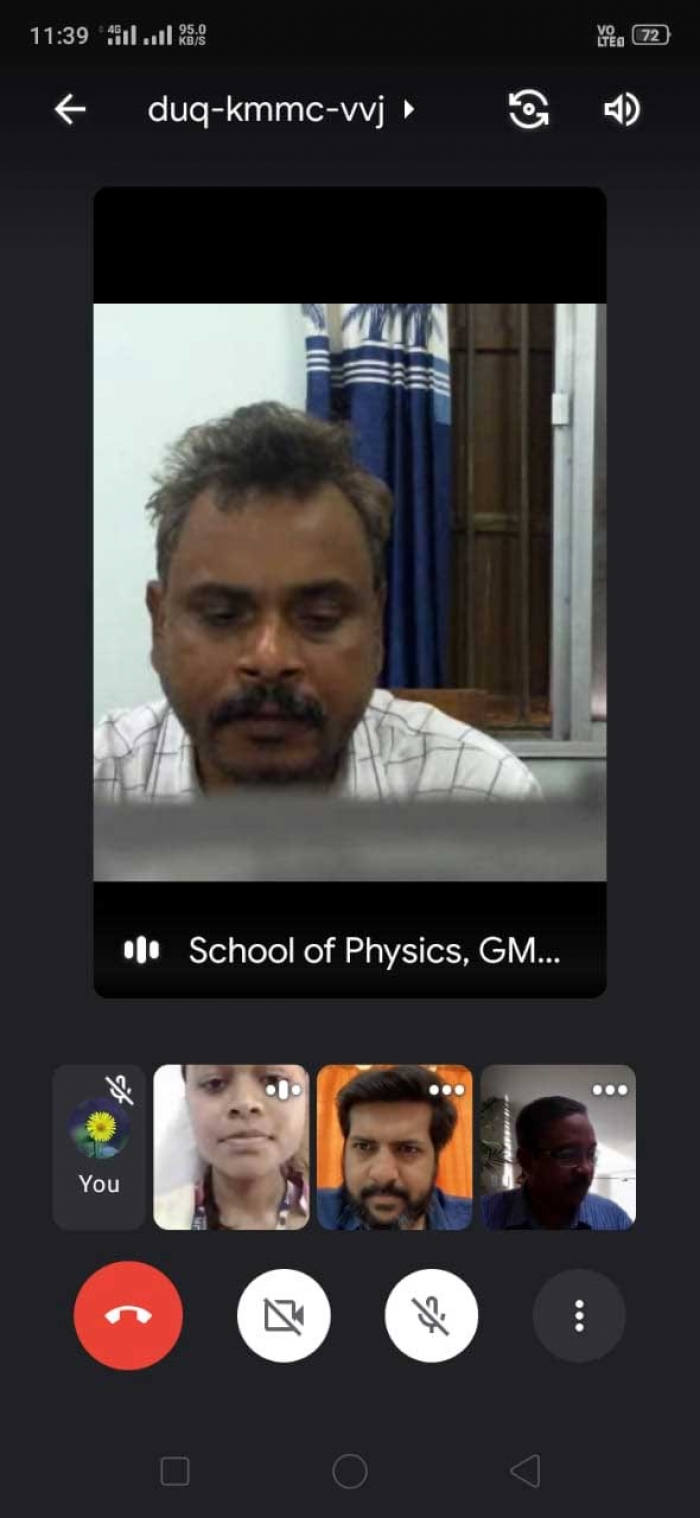Open the more options three-dot button
This screenshot has width=700, height=1518.
[579, 1315]
